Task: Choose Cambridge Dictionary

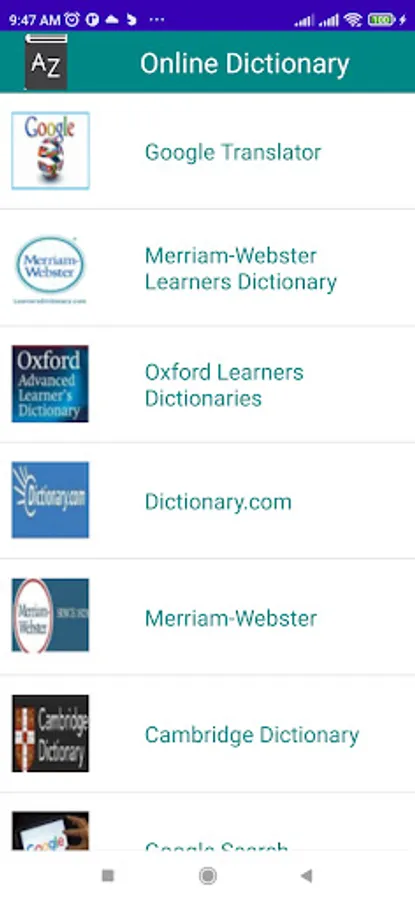Action: click(x=207, y=734)
